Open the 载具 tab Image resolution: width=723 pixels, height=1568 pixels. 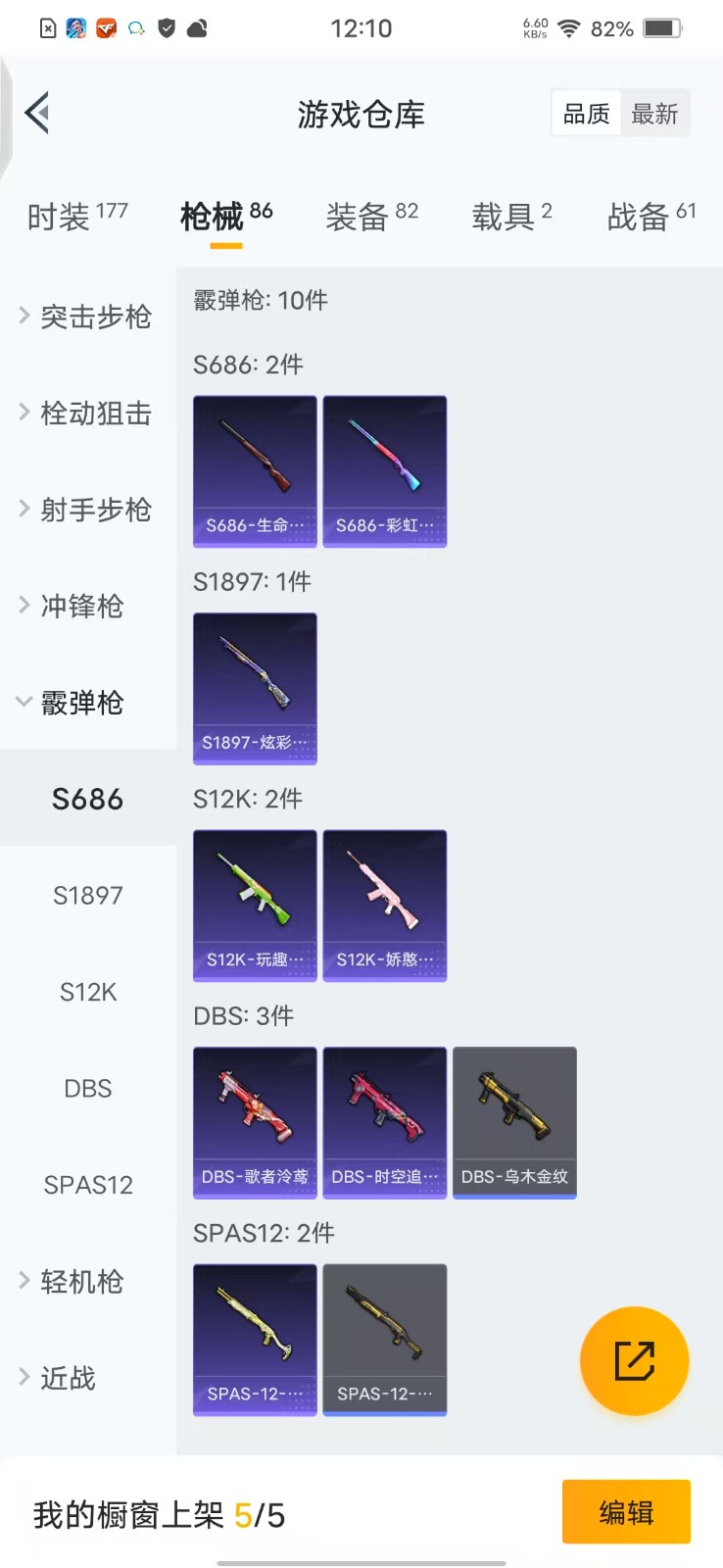point(511,216)
